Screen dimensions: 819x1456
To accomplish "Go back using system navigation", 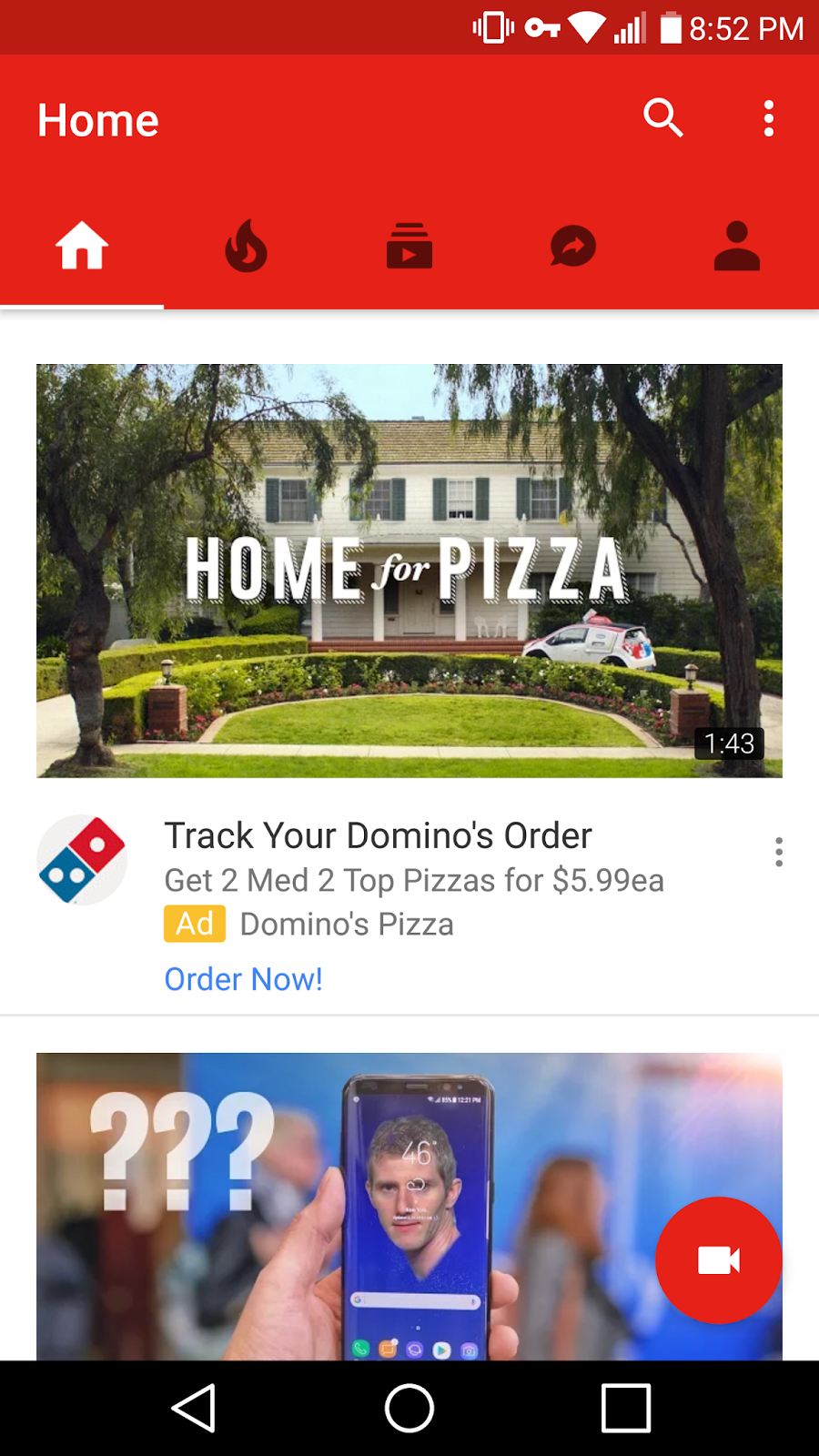I will (x=193, y=1408).
